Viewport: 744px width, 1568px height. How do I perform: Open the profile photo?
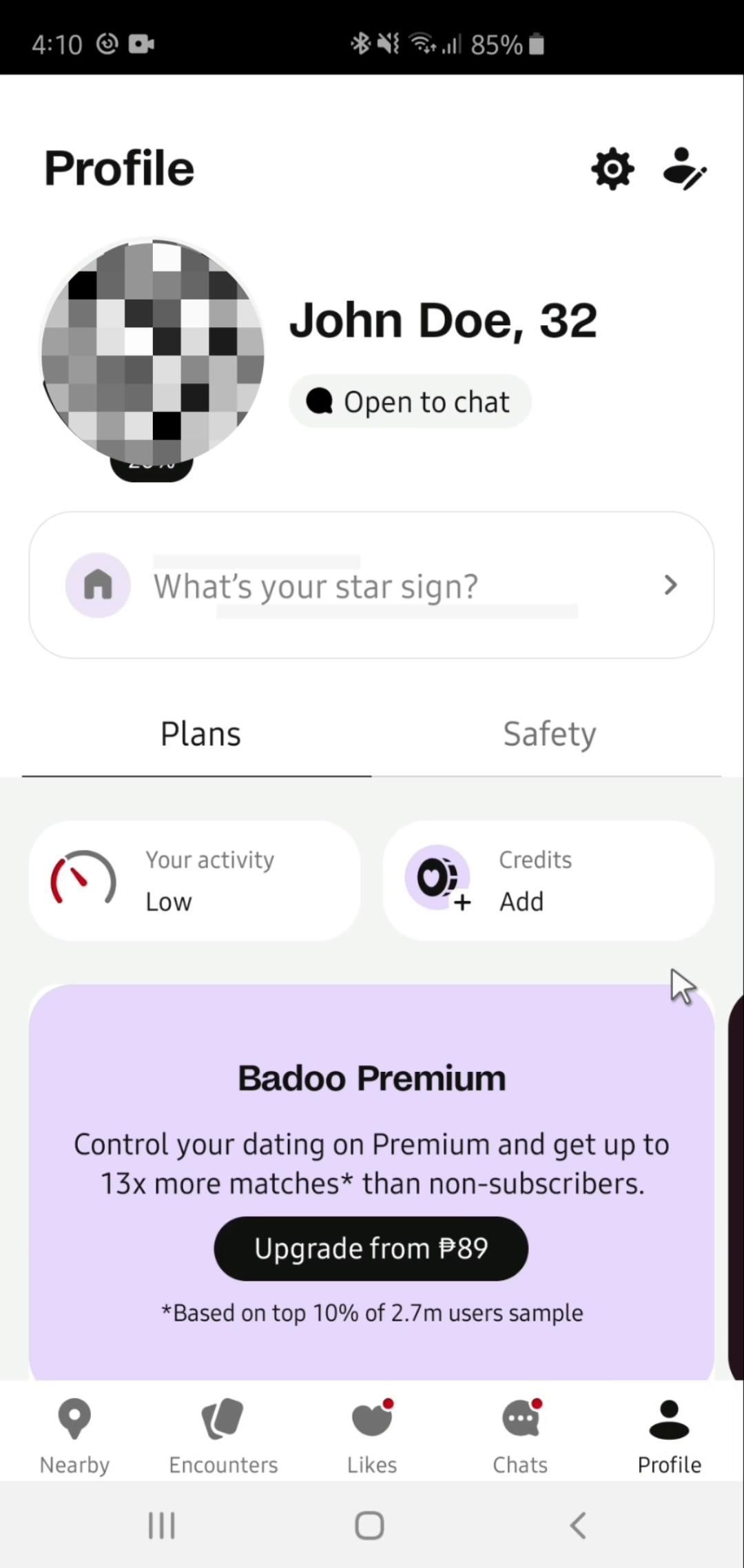tap(152, 351)
